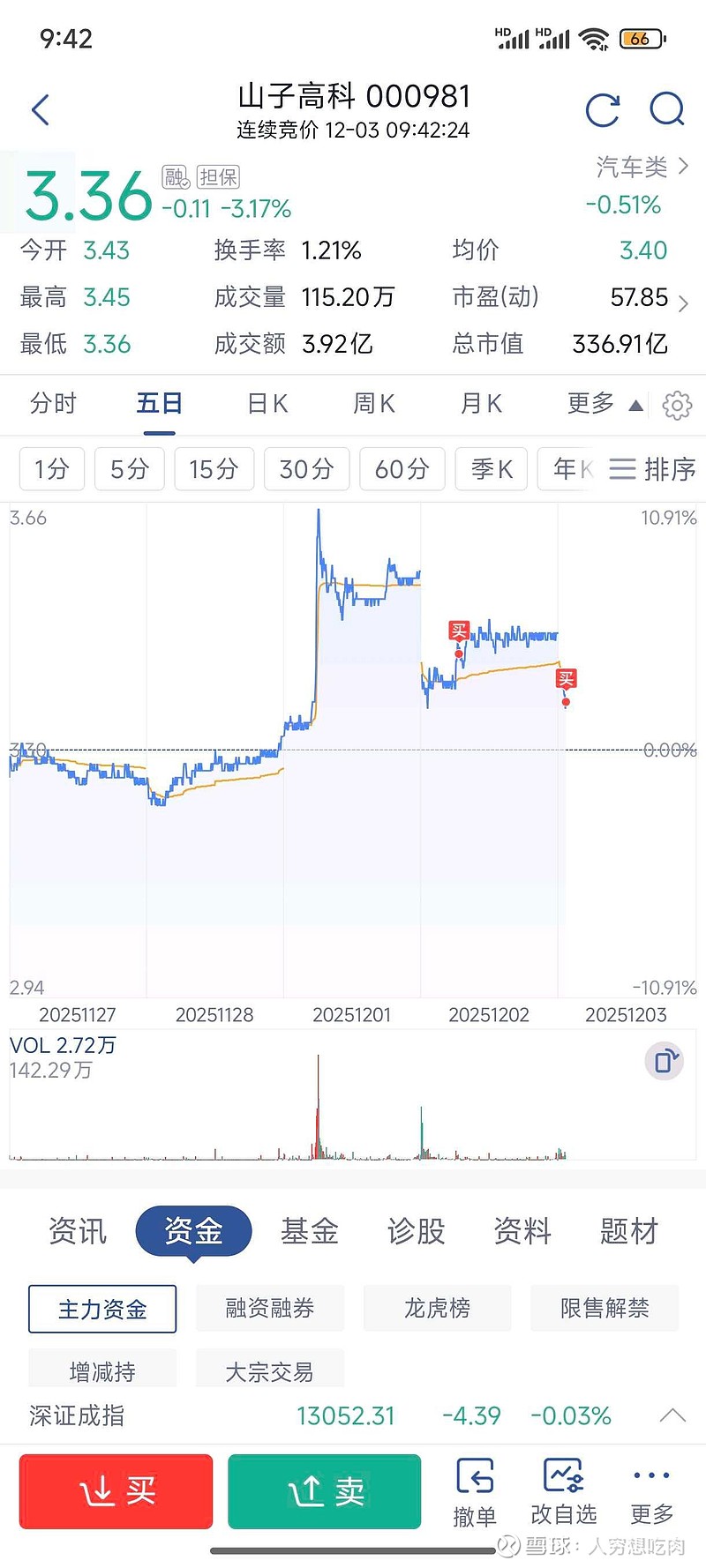This screenshot has height=1568, width=706.
Task: Switch to the 周K chart
Action: tap(374, 404)
